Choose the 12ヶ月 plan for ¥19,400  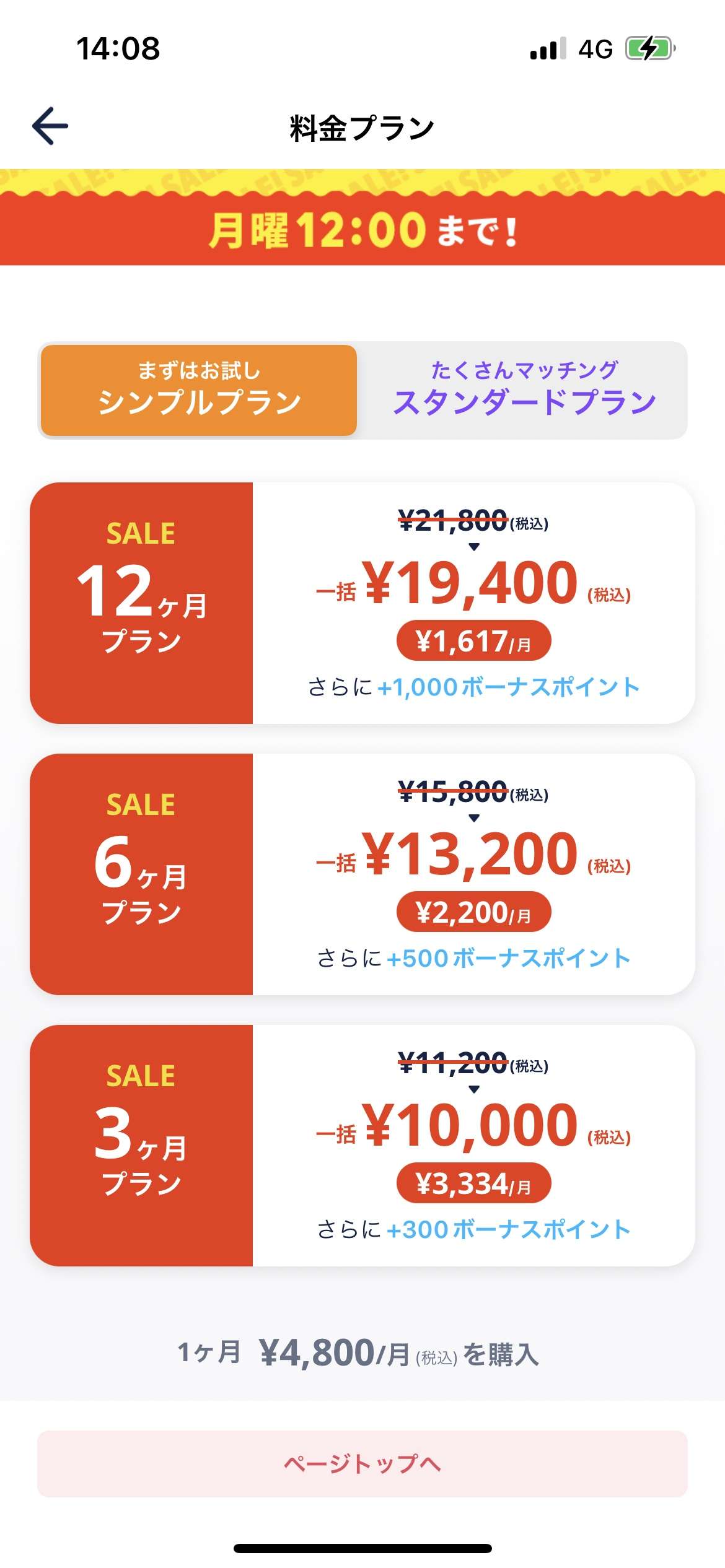pos(362,603)
